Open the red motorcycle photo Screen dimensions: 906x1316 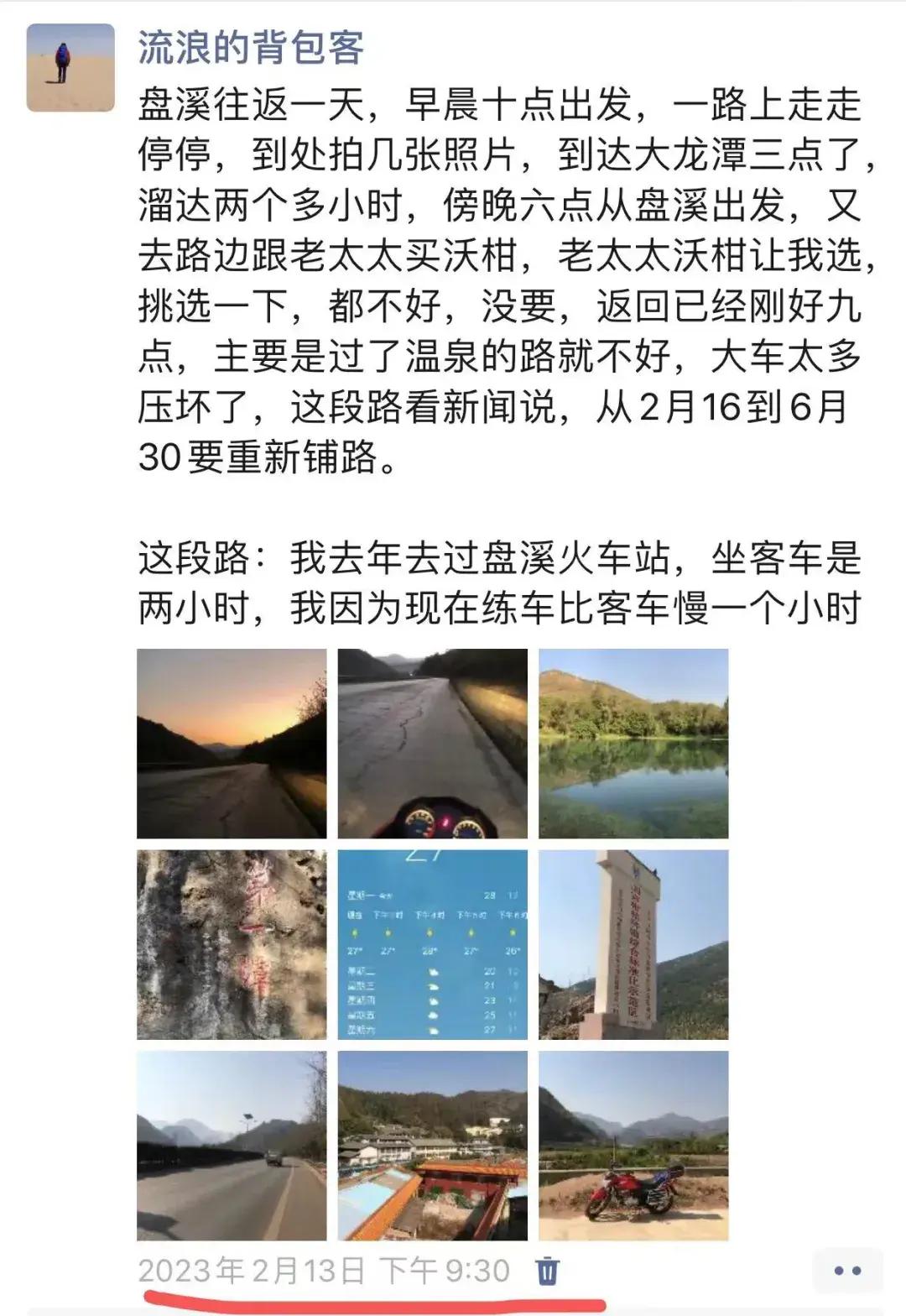pyautogui.click(x=633, y=1146)
